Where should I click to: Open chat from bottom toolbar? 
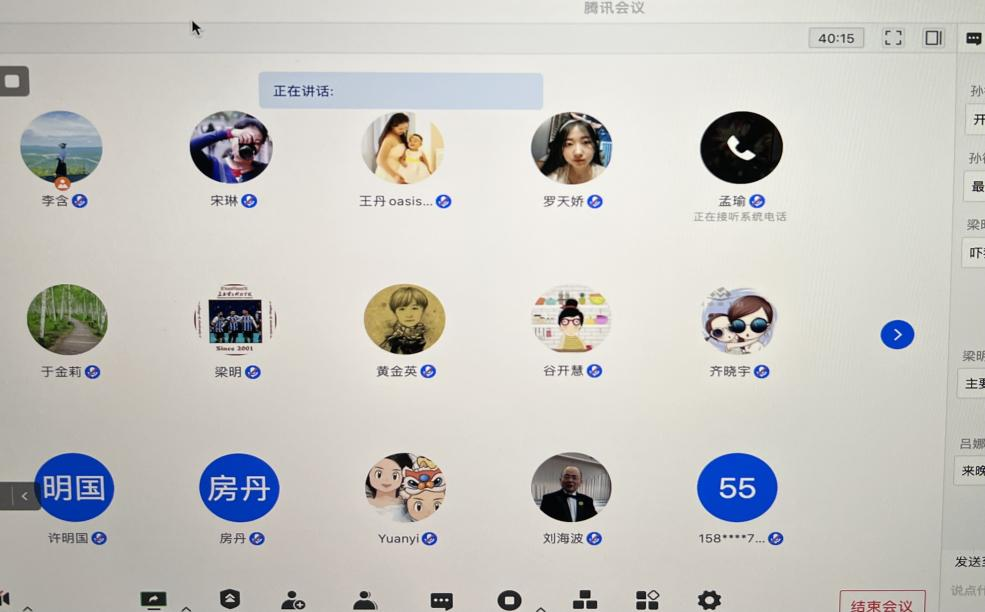441,600
